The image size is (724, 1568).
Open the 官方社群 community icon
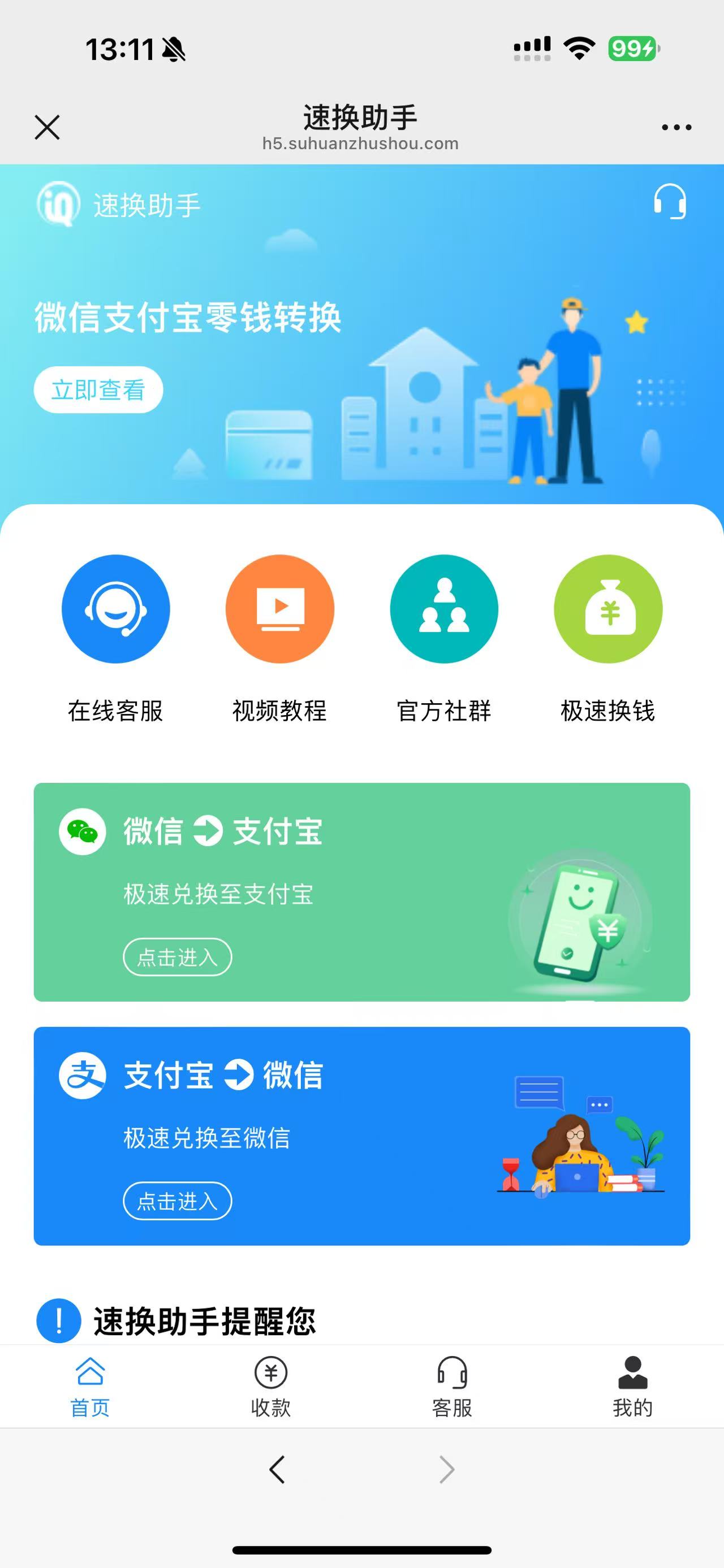[444, 609]
